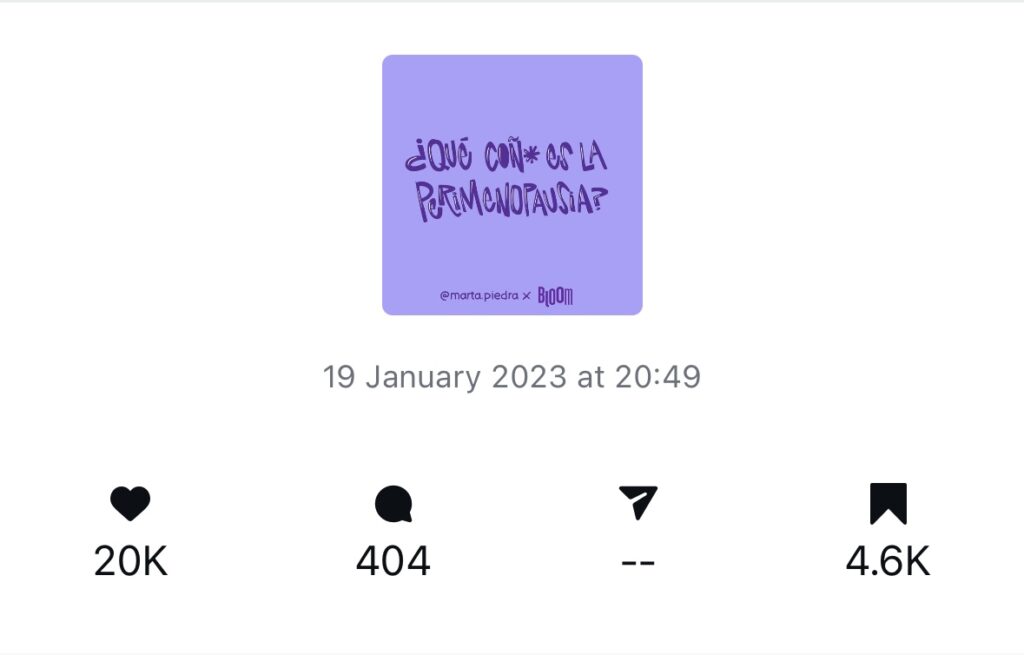
Task: Open the perimenopausia post thumbnail
Action: point(512,185)
